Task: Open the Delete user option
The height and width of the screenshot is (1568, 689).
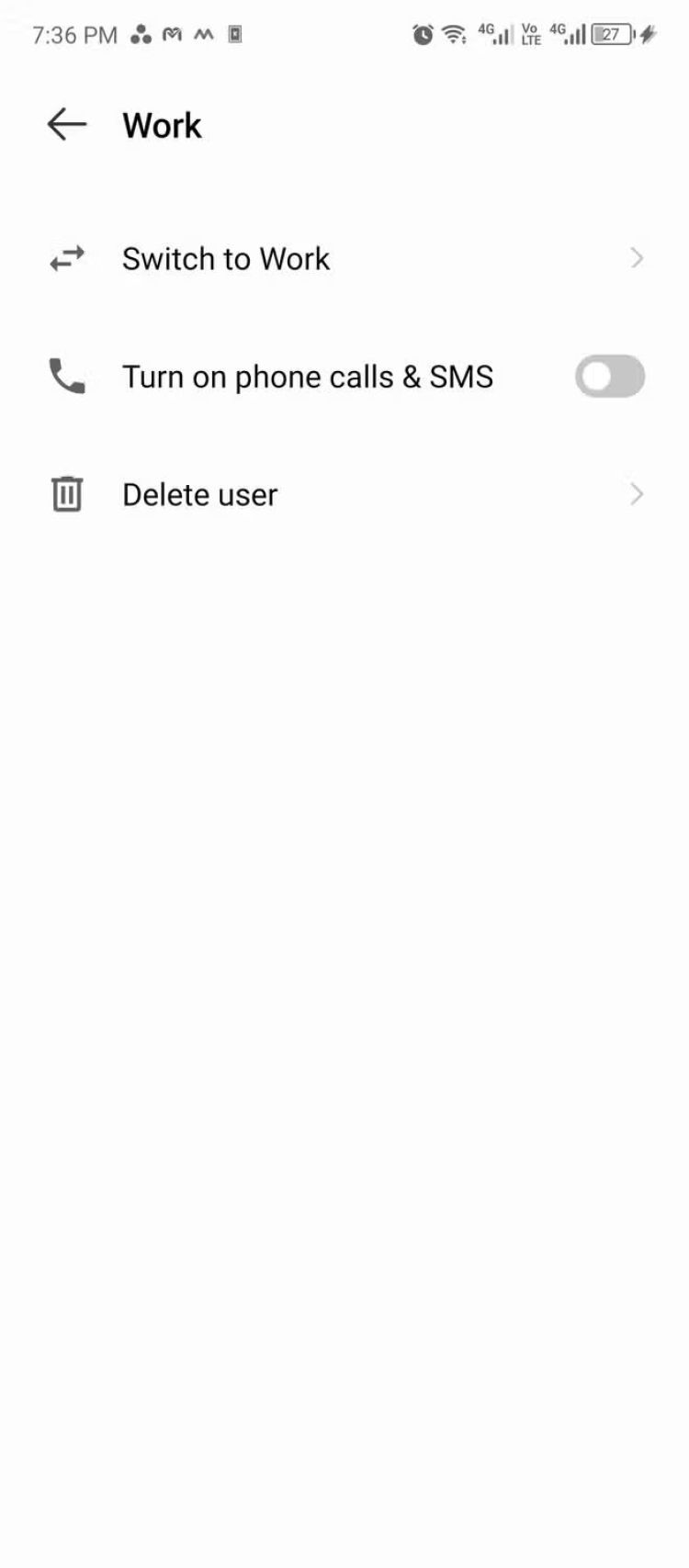Action: pos(344,495)
